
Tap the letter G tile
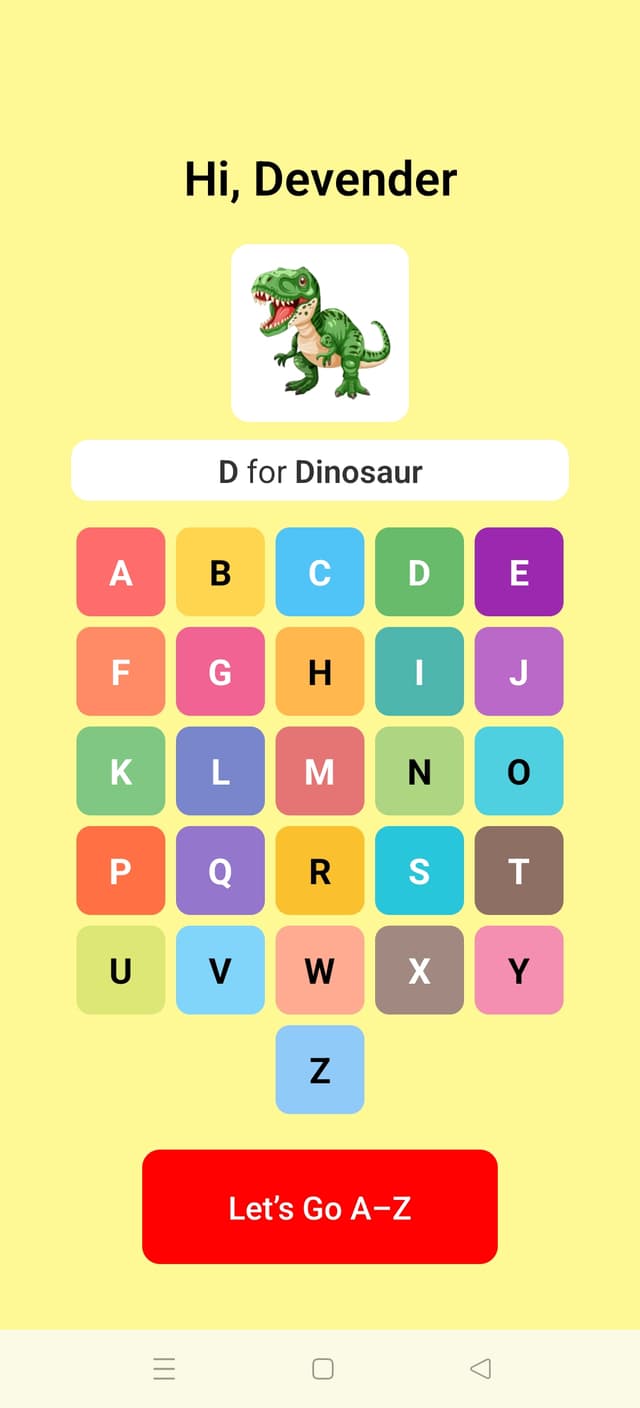click(x=220, y=672)
